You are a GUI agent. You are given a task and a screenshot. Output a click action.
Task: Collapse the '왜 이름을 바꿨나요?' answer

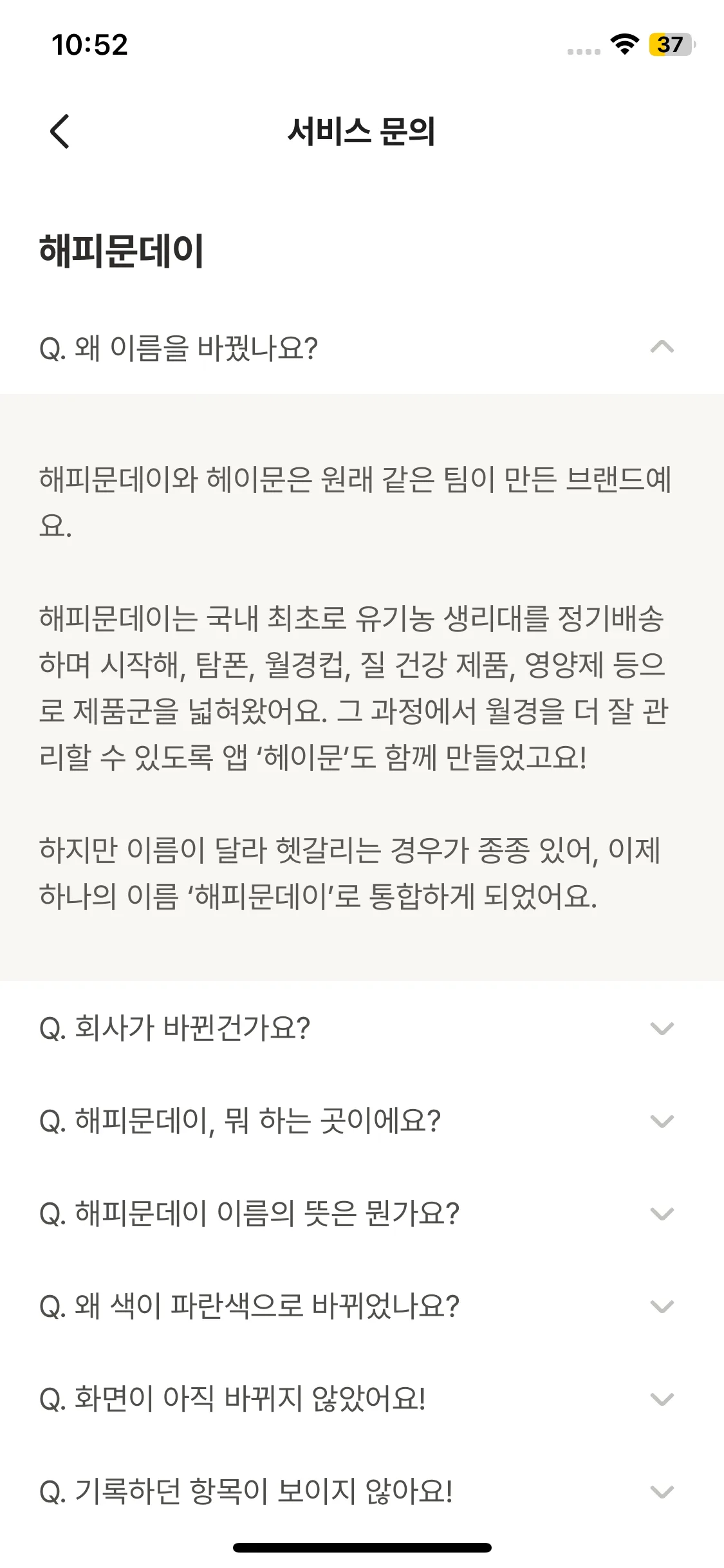(x=662, y=348)
